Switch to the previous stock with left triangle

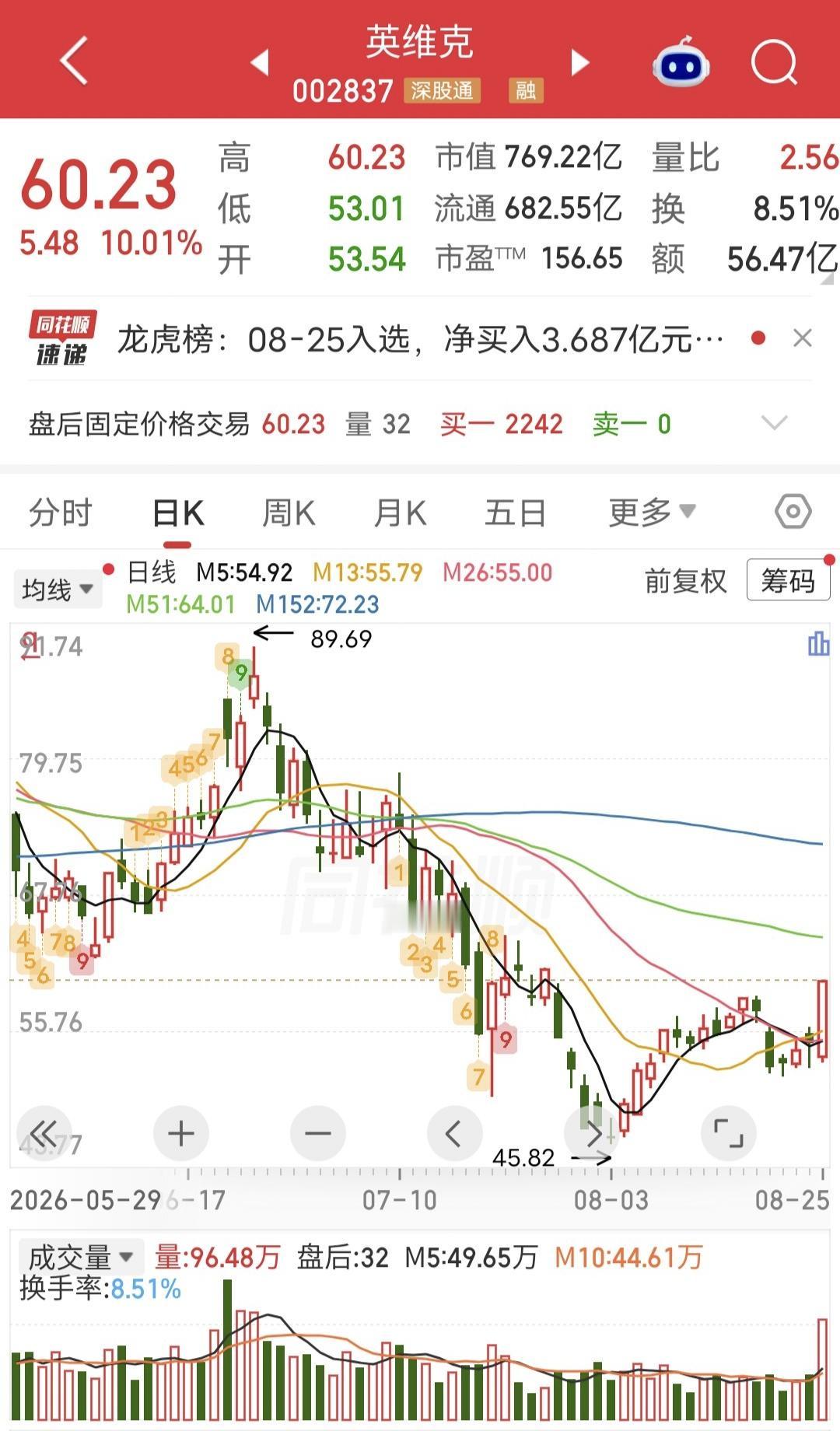point(261,62)
